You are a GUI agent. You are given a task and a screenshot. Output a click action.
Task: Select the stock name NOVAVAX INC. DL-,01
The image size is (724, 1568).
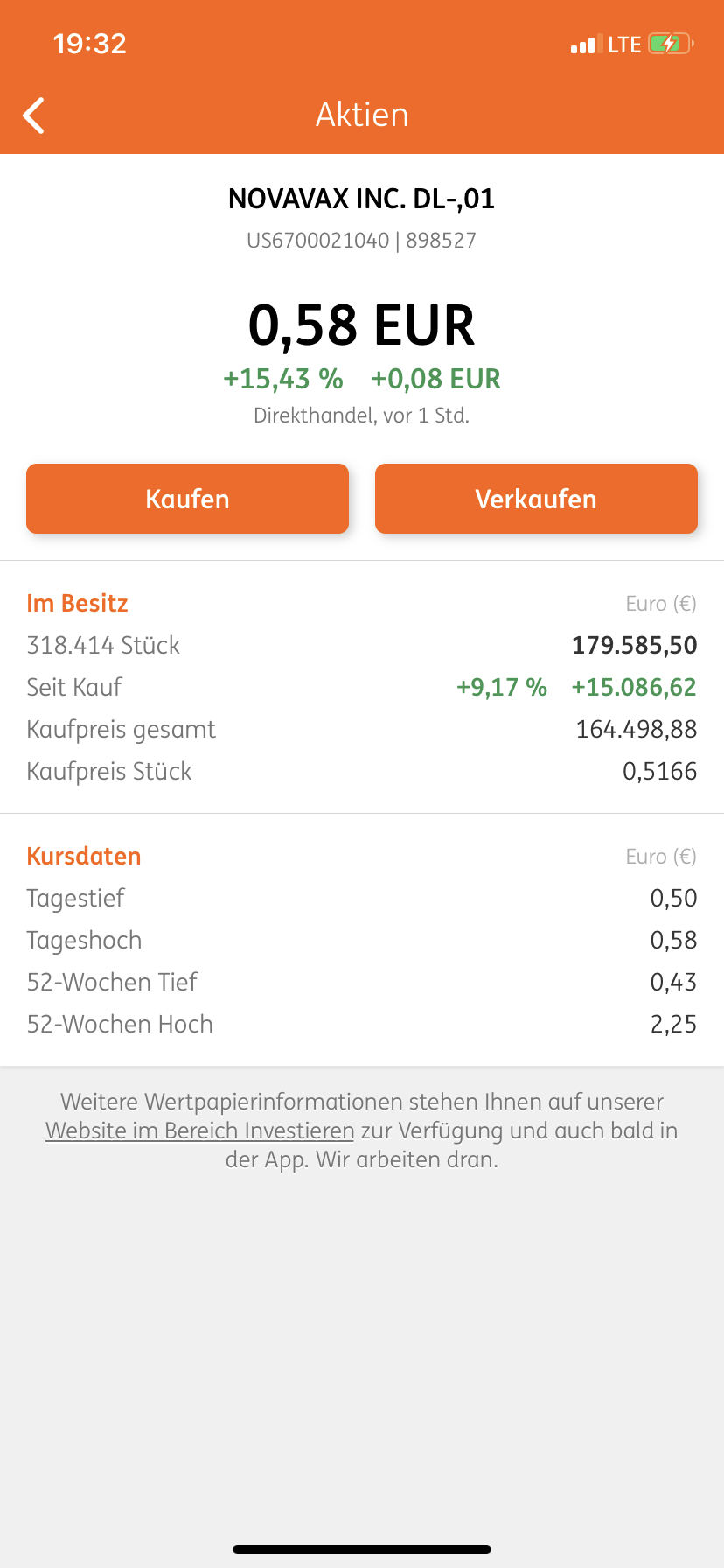tap(361, 199)
